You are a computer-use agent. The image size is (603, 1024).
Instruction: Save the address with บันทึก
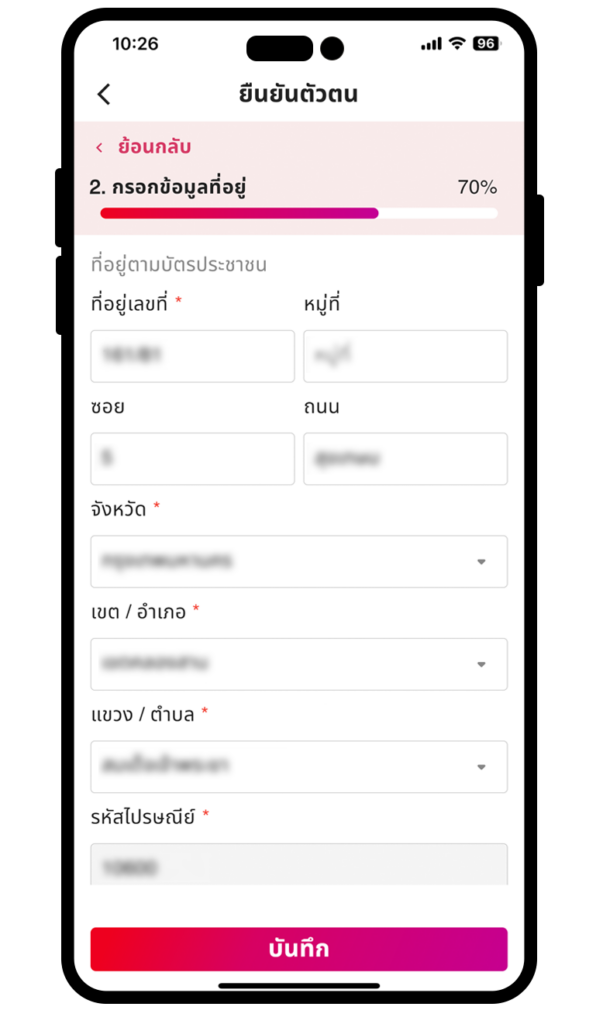299,949
